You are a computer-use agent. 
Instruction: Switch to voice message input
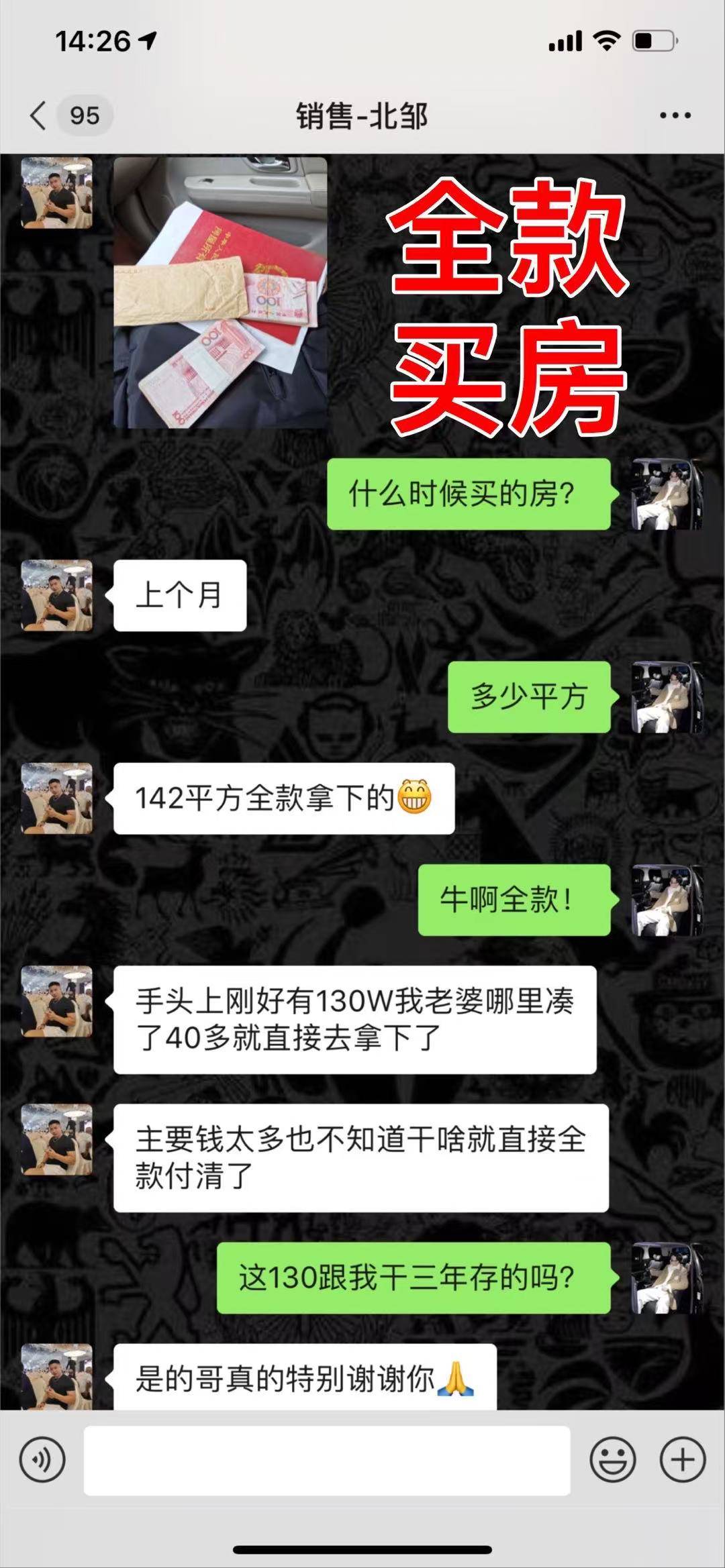pyautogui.click(x=42, y=1461)
